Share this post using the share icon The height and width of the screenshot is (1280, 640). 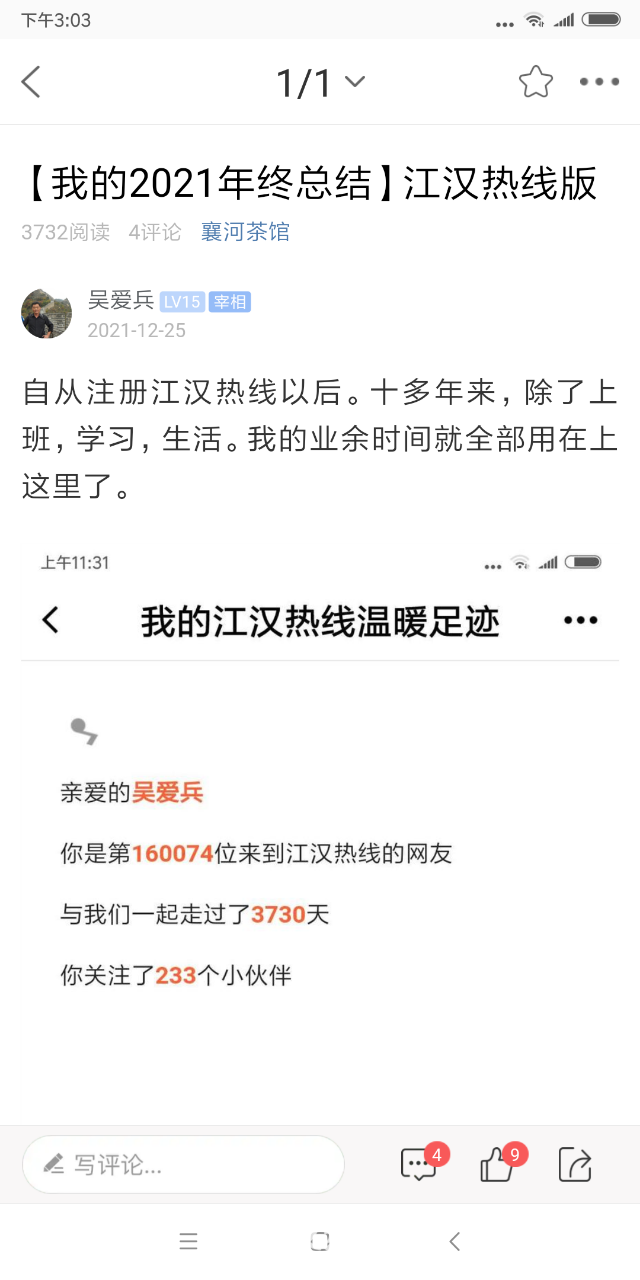575,1164
